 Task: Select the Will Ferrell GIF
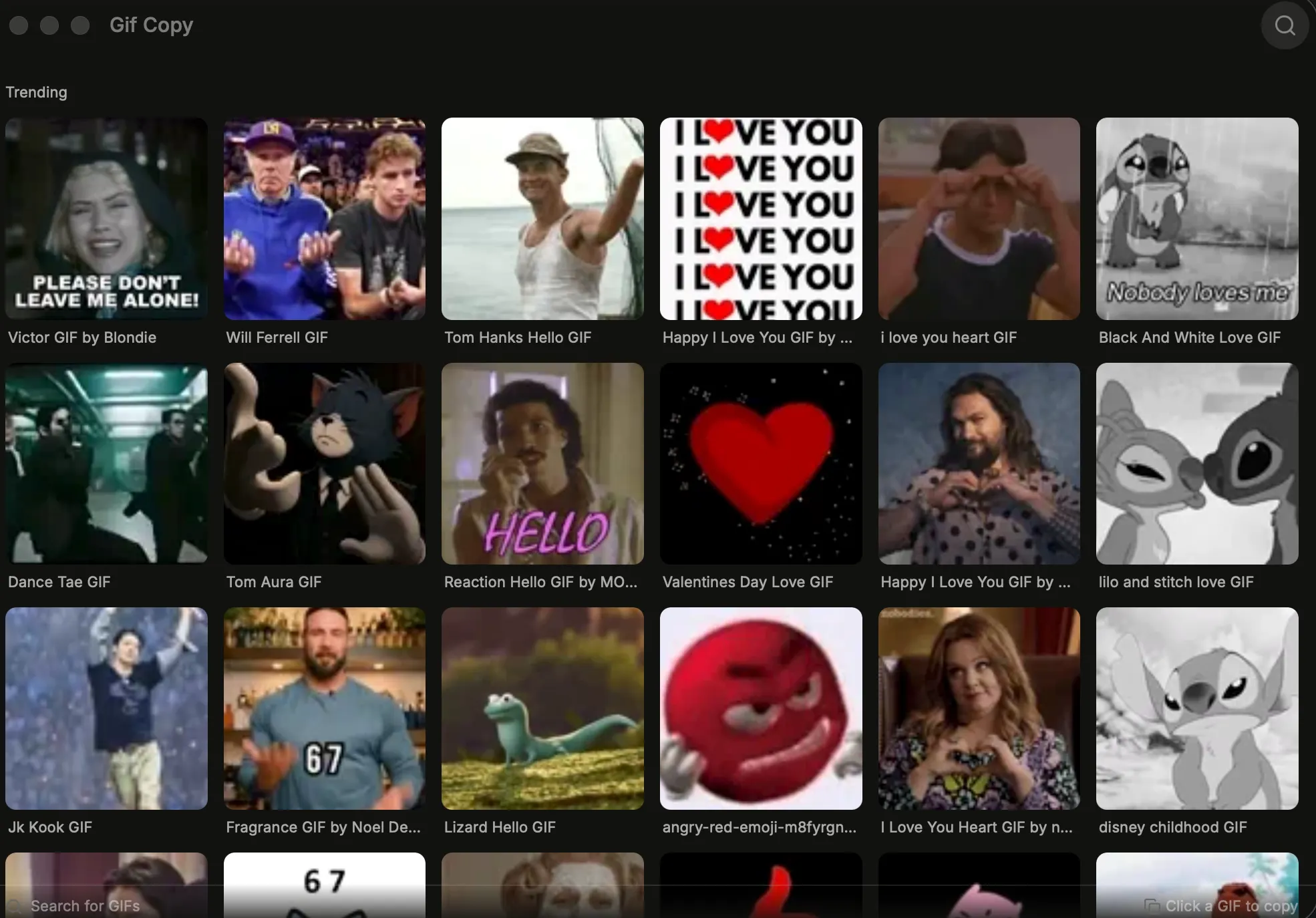click(325, 218)
